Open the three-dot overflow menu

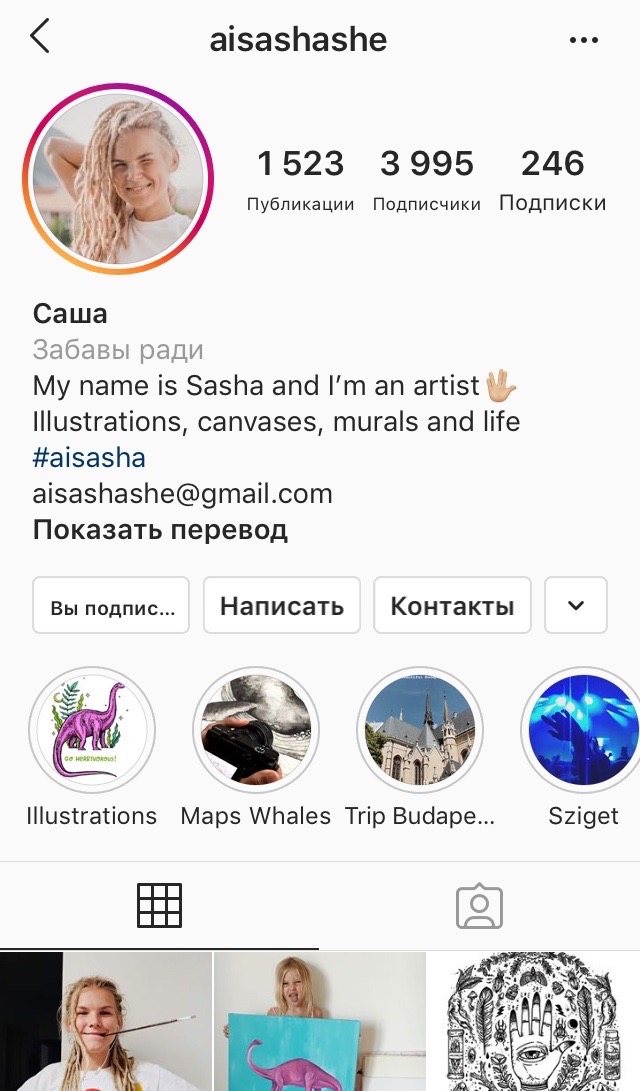coord(584,40)
